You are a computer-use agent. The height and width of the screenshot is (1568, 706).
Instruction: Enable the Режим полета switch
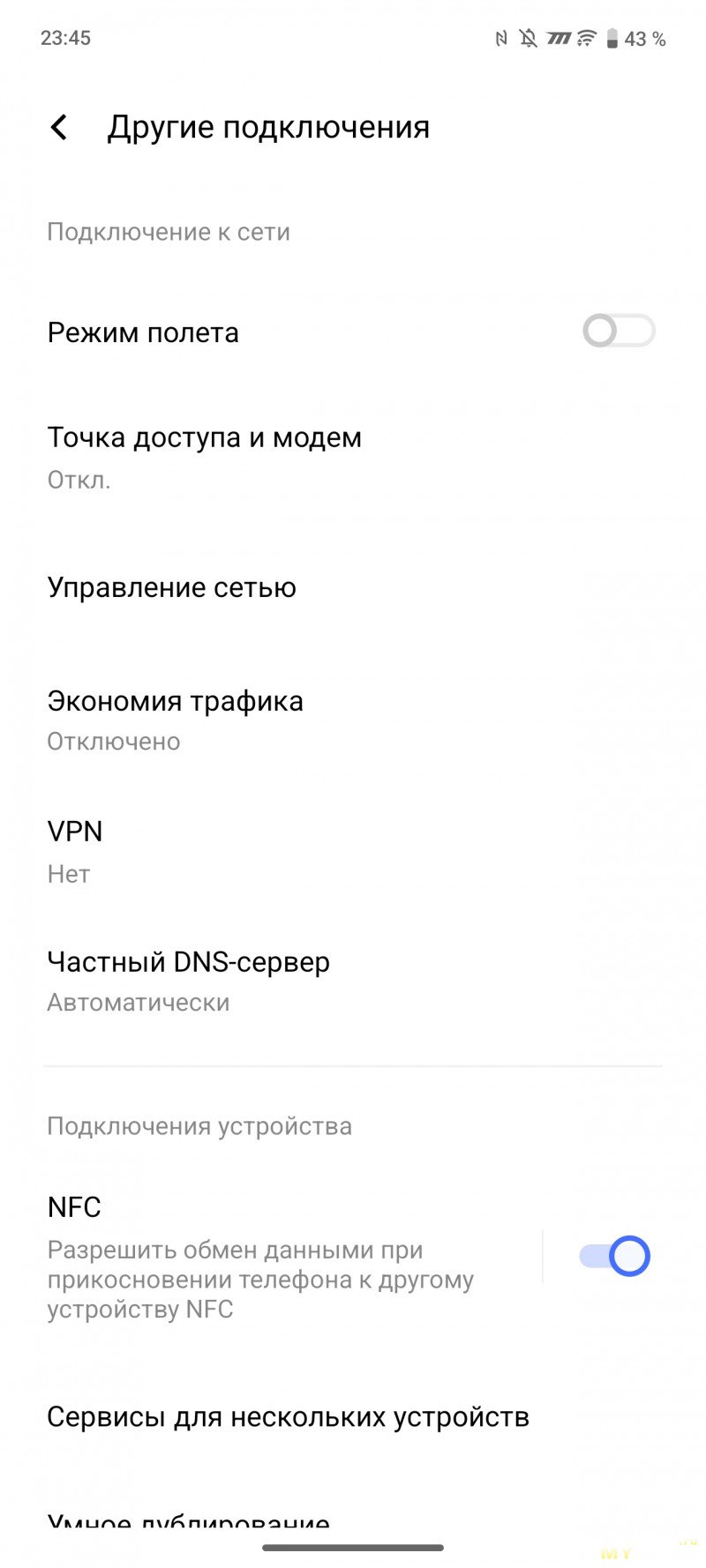pyautogui.click(x=618, y=332)
